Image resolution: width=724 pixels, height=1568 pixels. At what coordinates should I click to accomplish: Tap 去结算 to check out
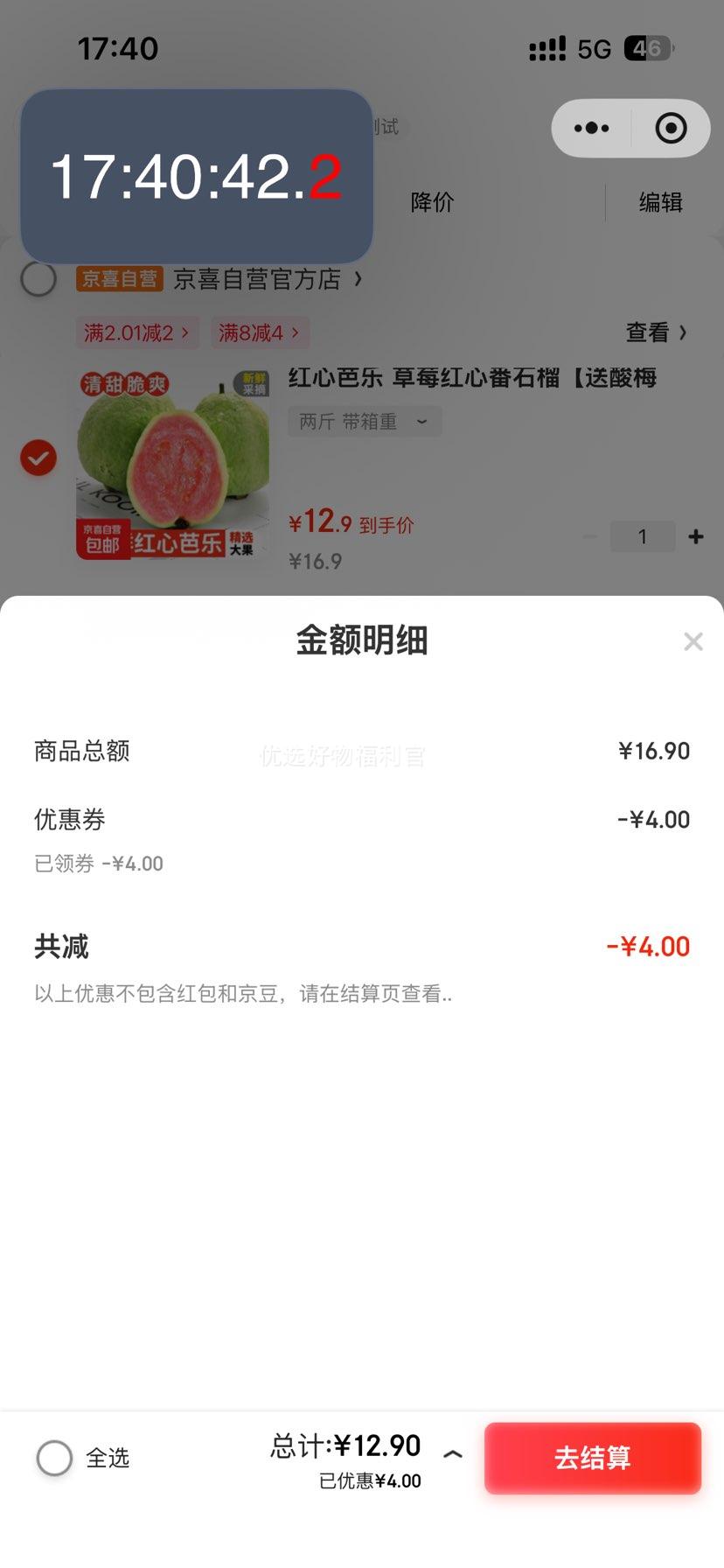[x=593, y=1458]
